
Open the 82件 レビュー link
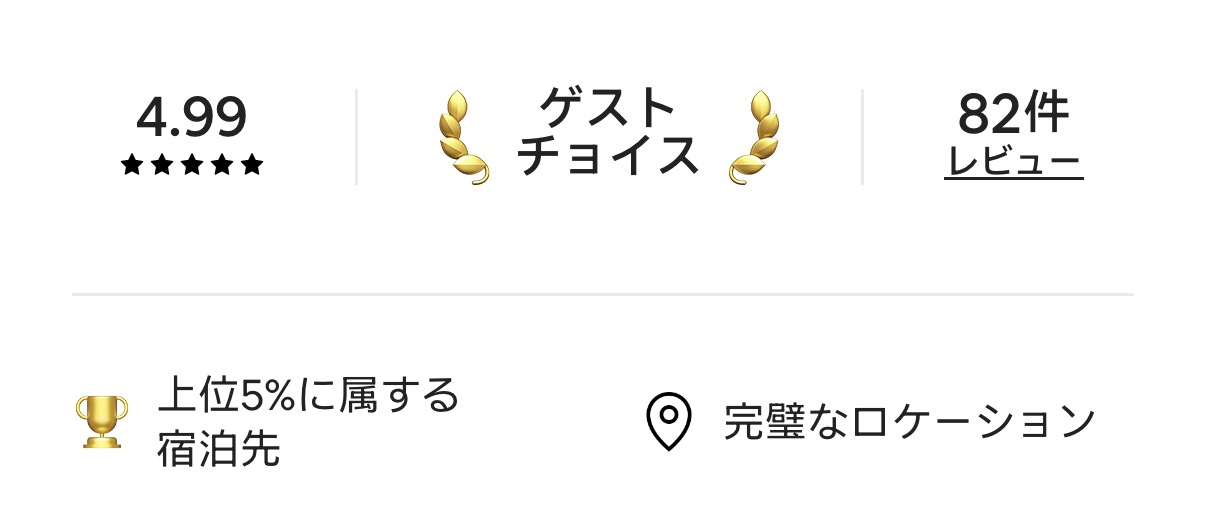pos(1013,160)
